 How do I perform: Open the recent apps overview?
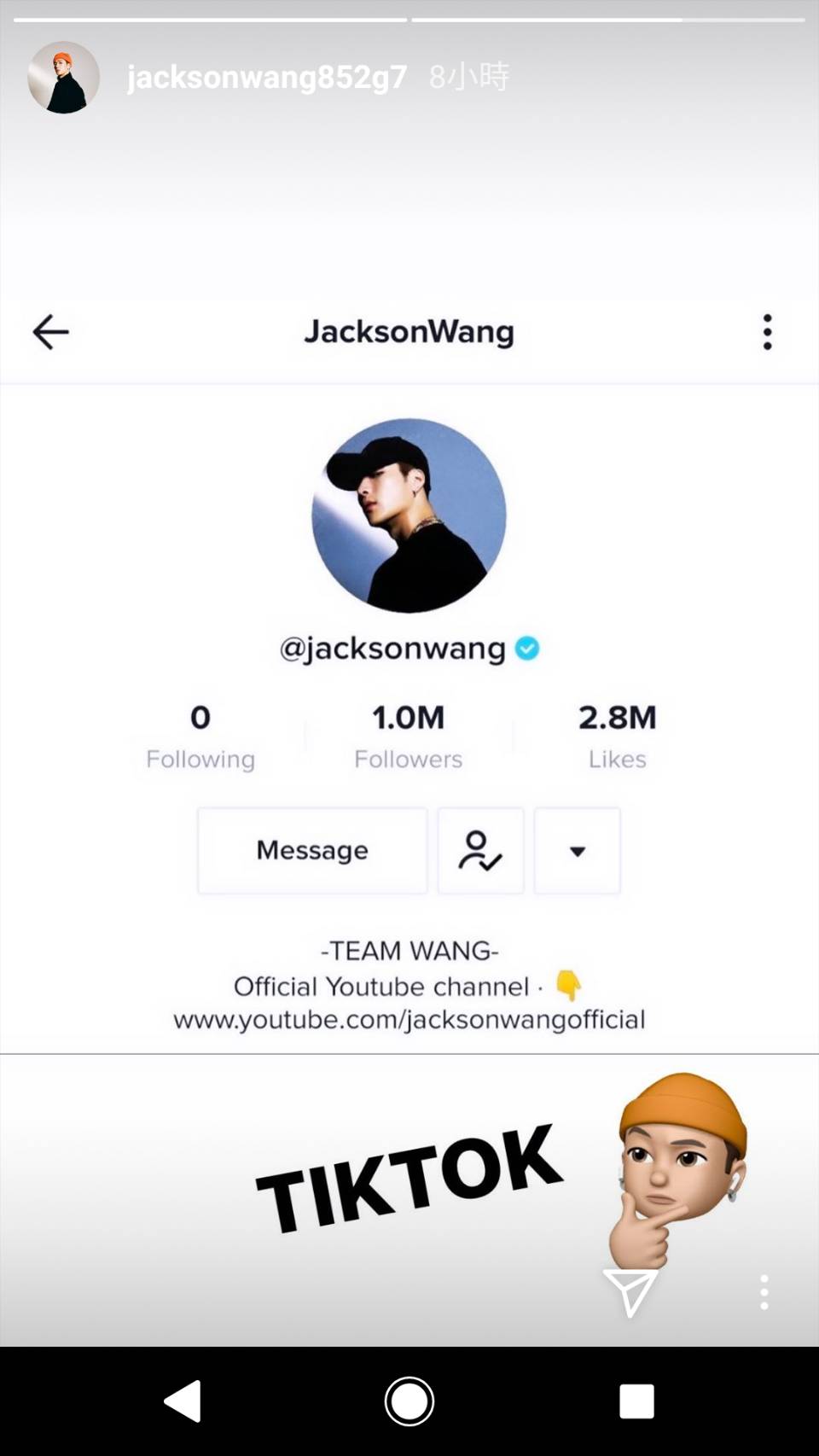pos(636,1401)
